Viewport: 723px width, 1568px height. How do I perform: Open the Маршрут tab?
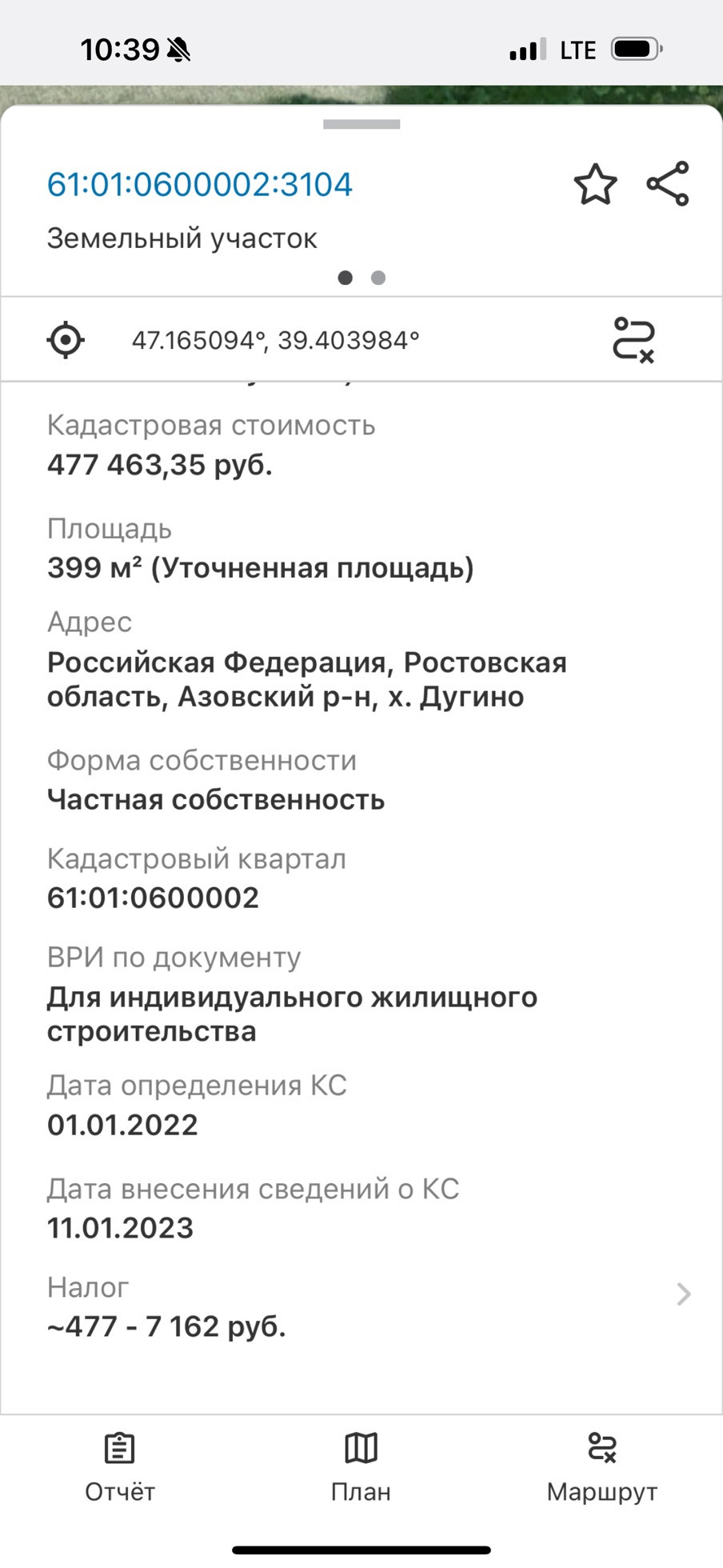click(x=601, y=1467)
